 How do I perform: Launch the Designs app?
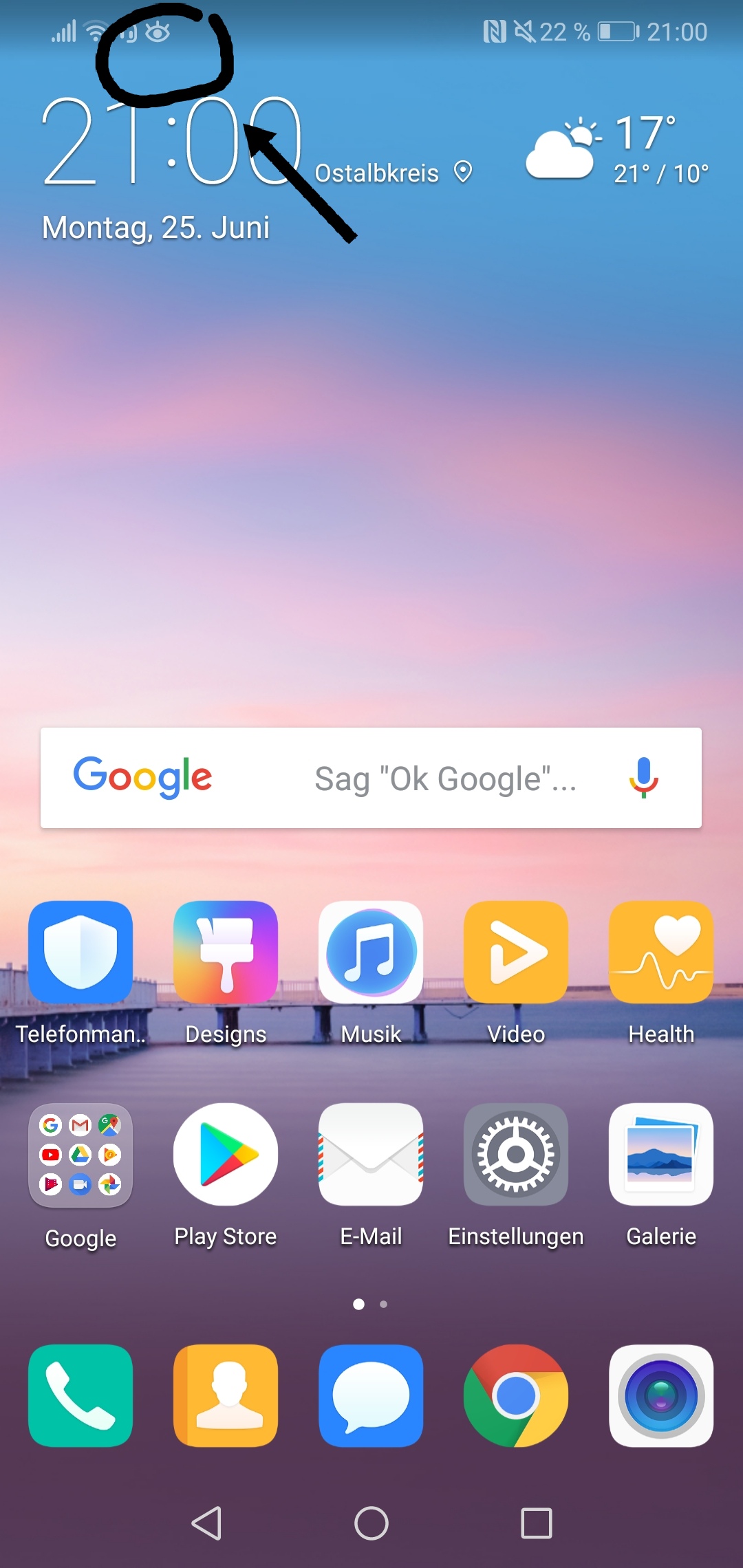[226, 952]
